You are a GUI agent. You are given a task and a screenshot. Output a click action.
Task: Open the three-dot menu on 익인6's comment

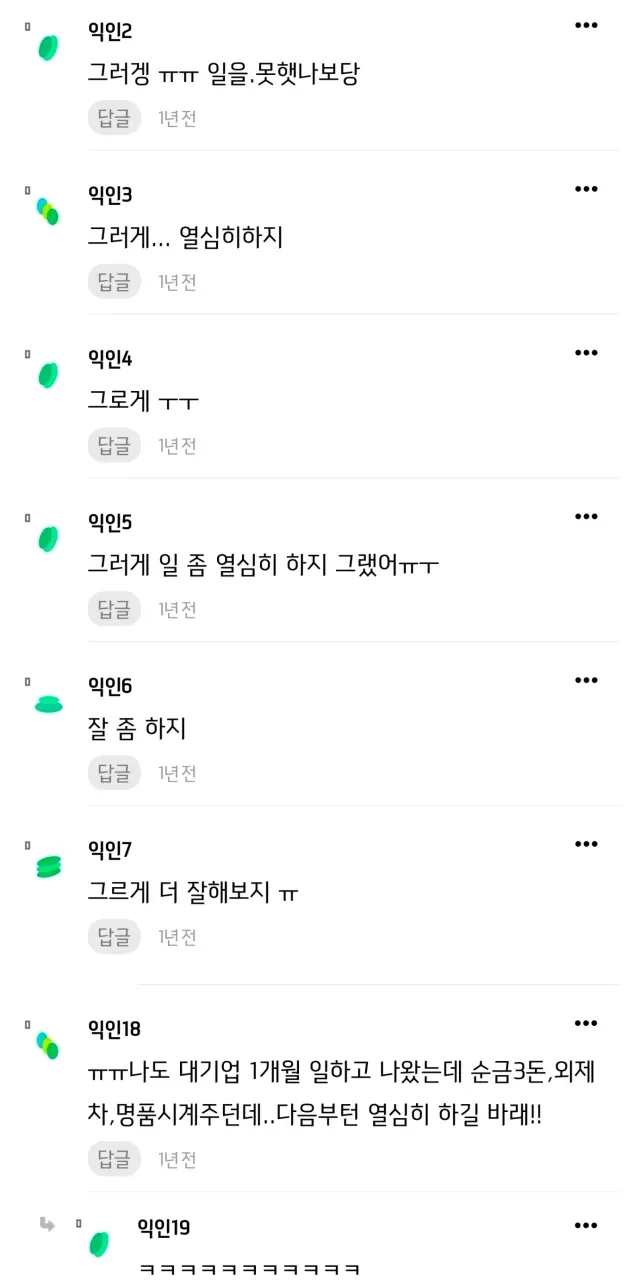(586, 680)
